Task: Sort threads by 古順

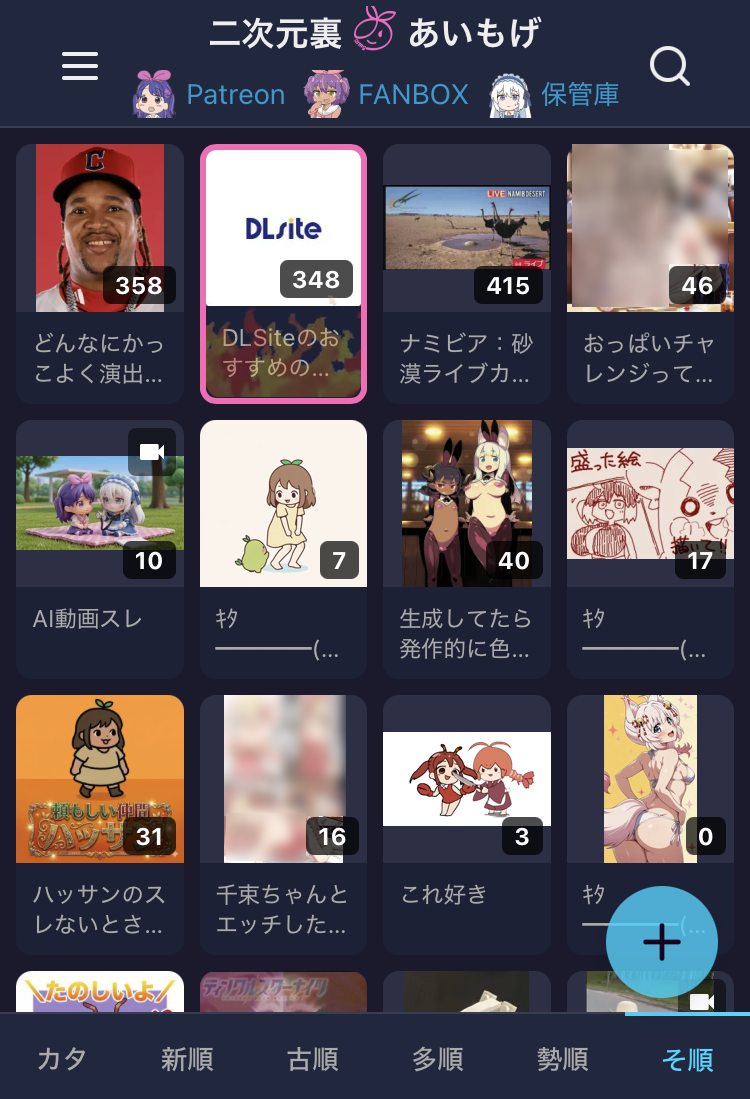Action: point(313,1058)
